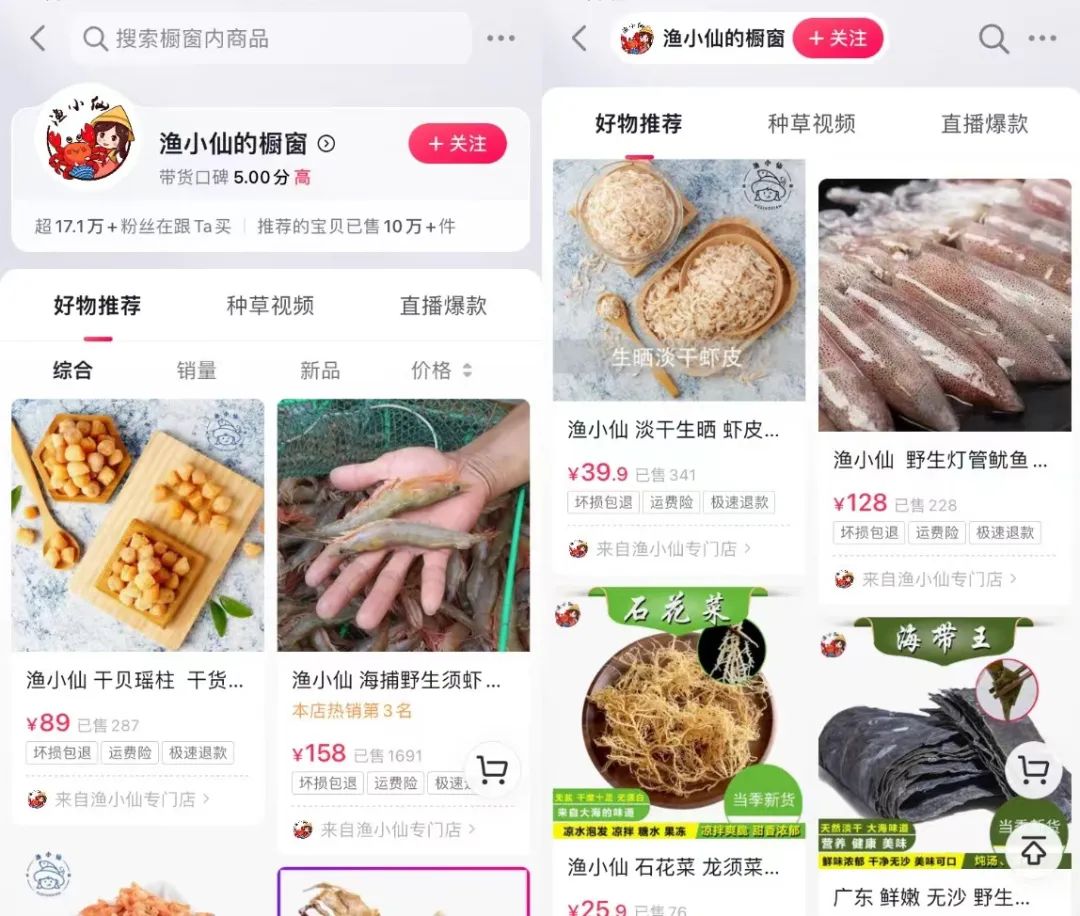Follow the shop via 关注 beside 带货口碑
The image size is (1080, 916).
(x=457, y=144)
